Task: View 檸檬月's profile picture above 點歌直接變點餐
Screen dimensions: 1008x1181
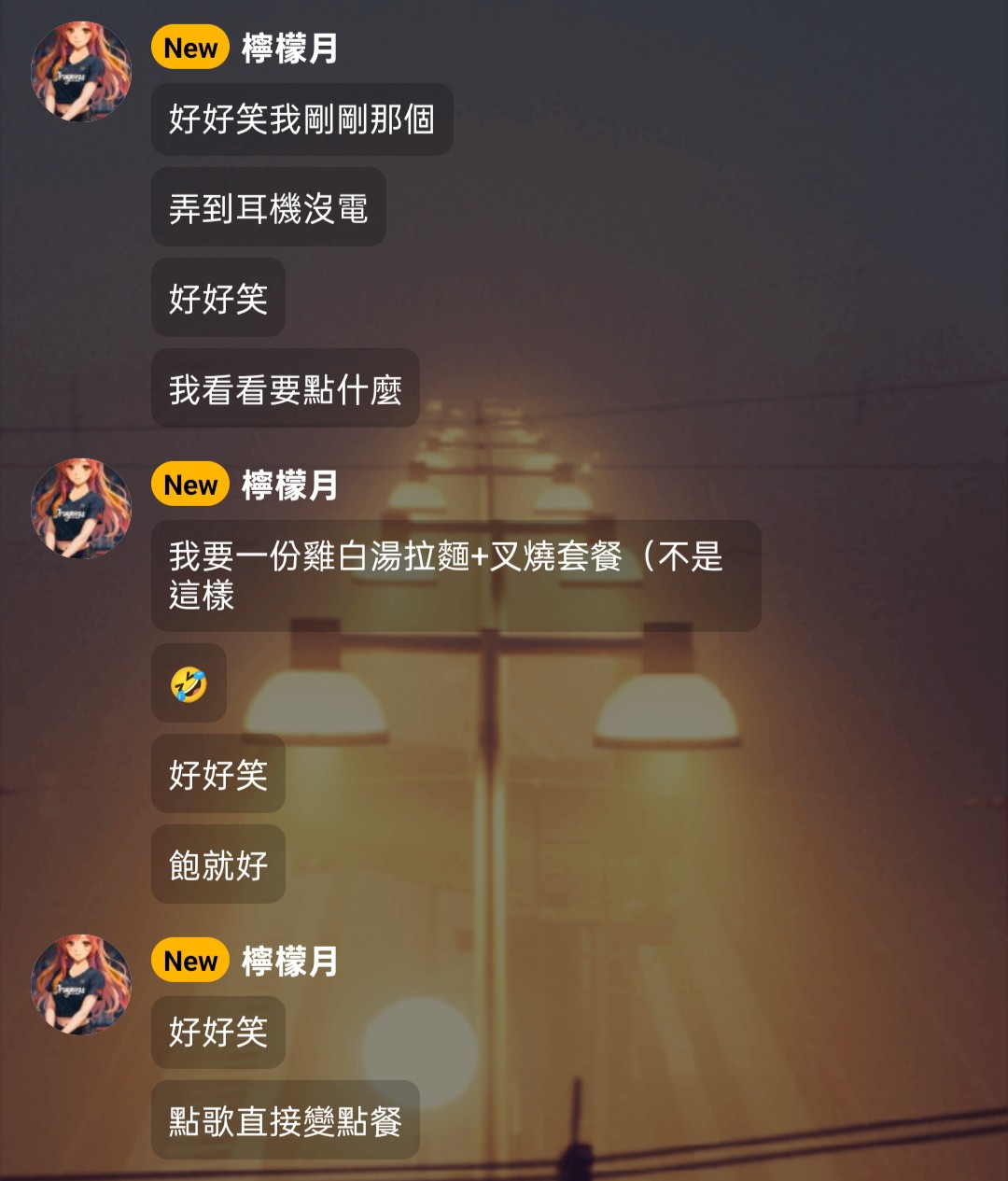Action: pos(81,985)
